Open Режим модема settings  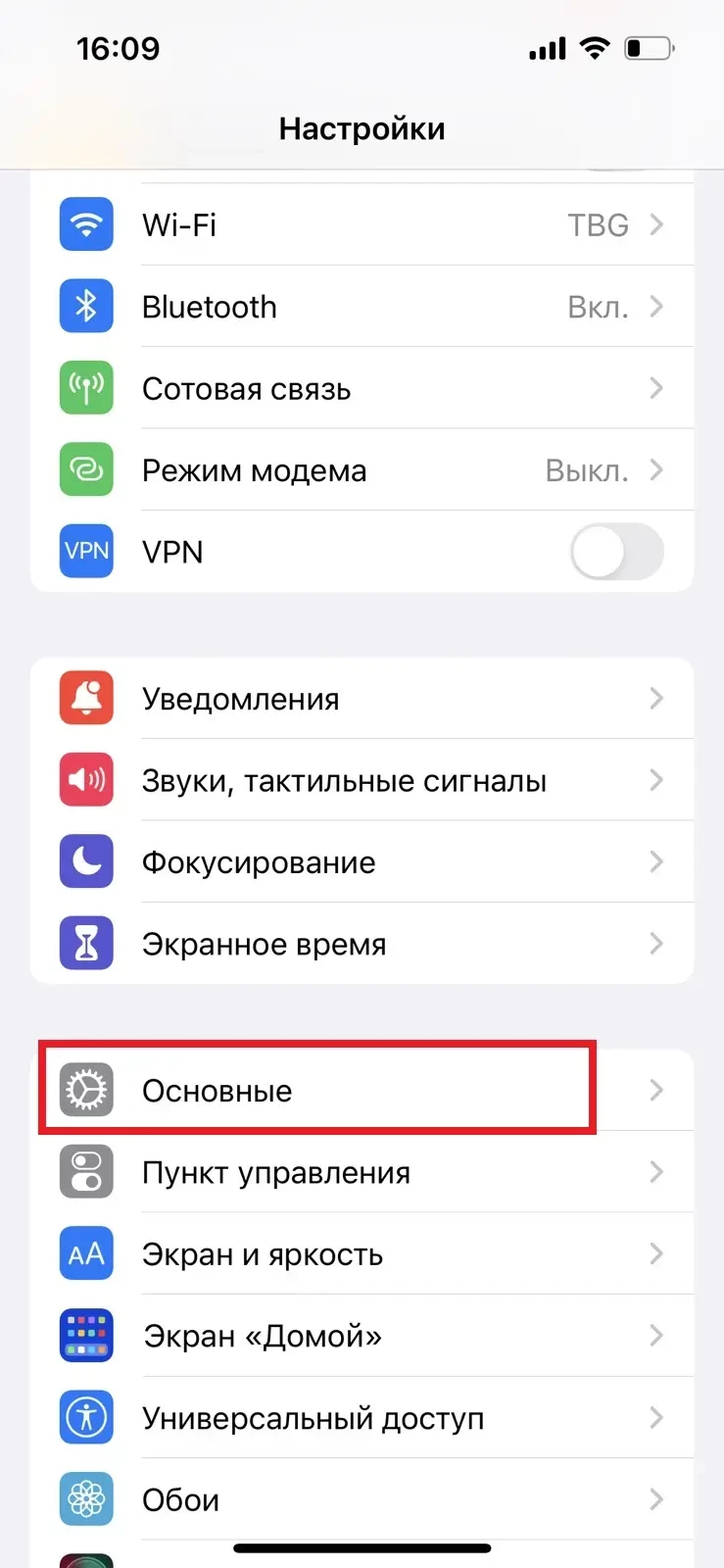click(x=362, y=470)
